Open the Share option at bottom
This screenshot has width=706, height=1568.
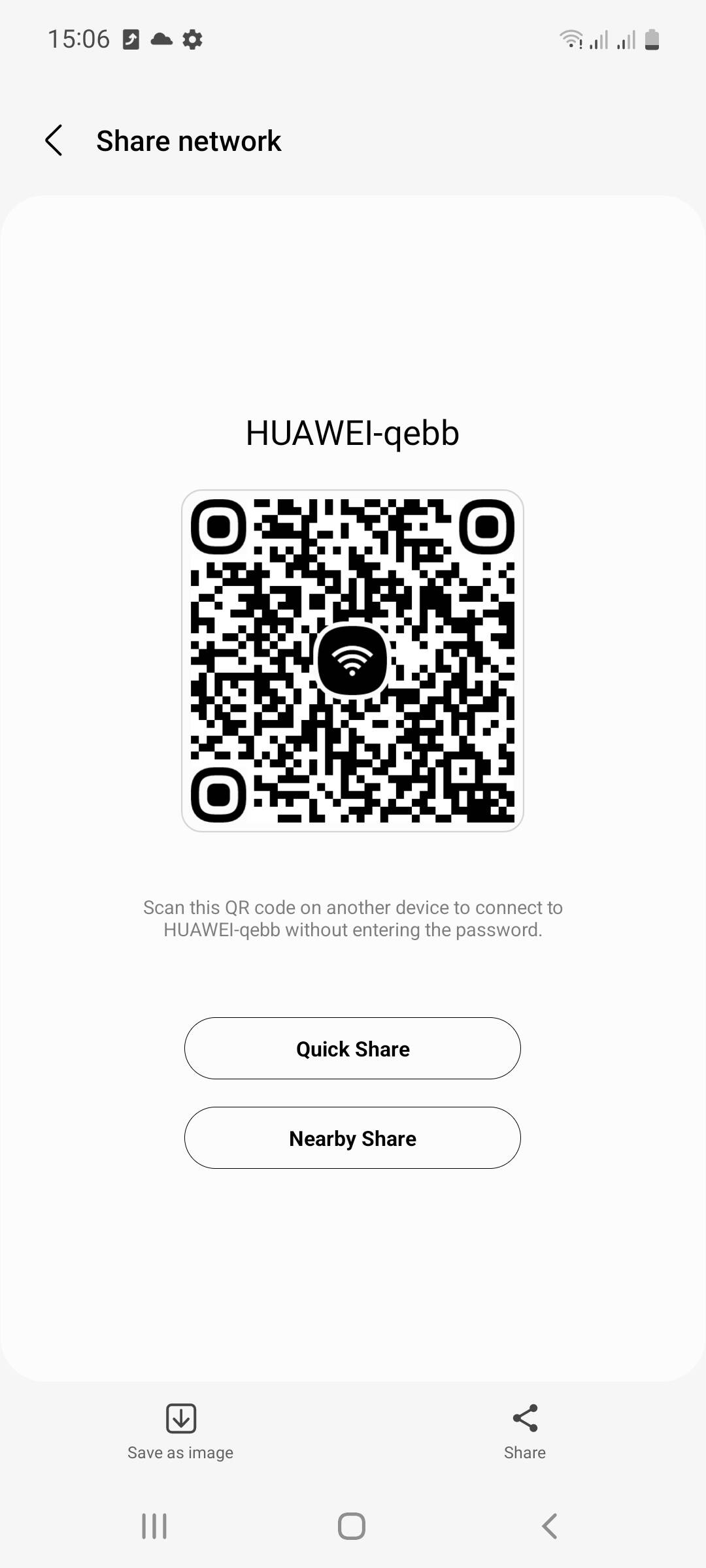coord(524,1431)
